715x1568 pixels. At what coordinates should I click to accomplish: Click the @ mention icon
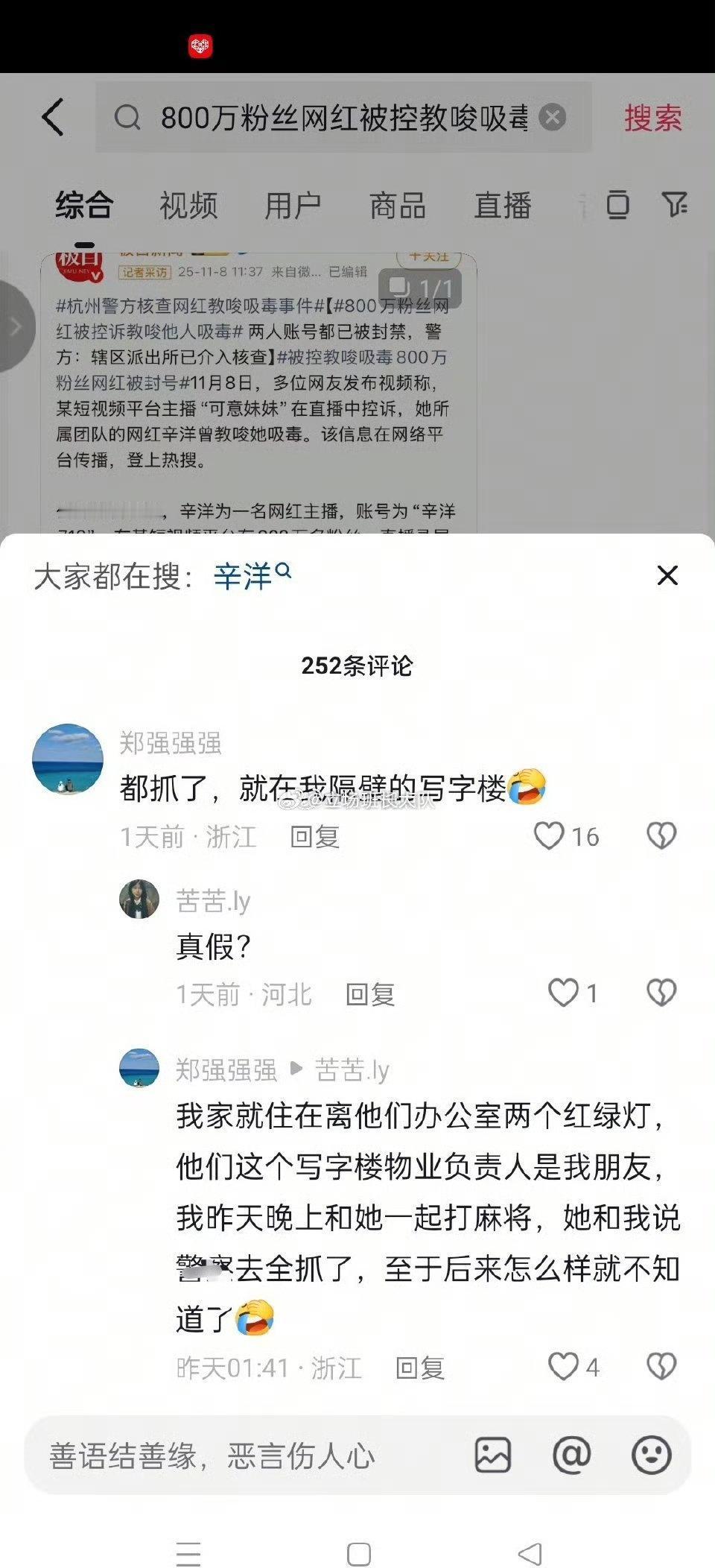pyautogui.click(x=571, y=1455)
